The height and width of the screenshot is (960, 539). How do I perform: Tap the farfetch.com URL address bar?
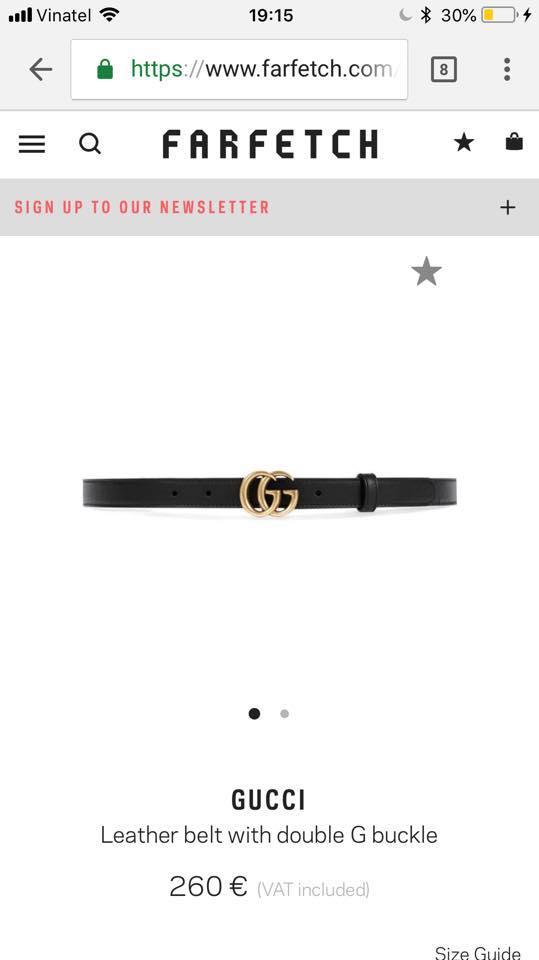239,69
